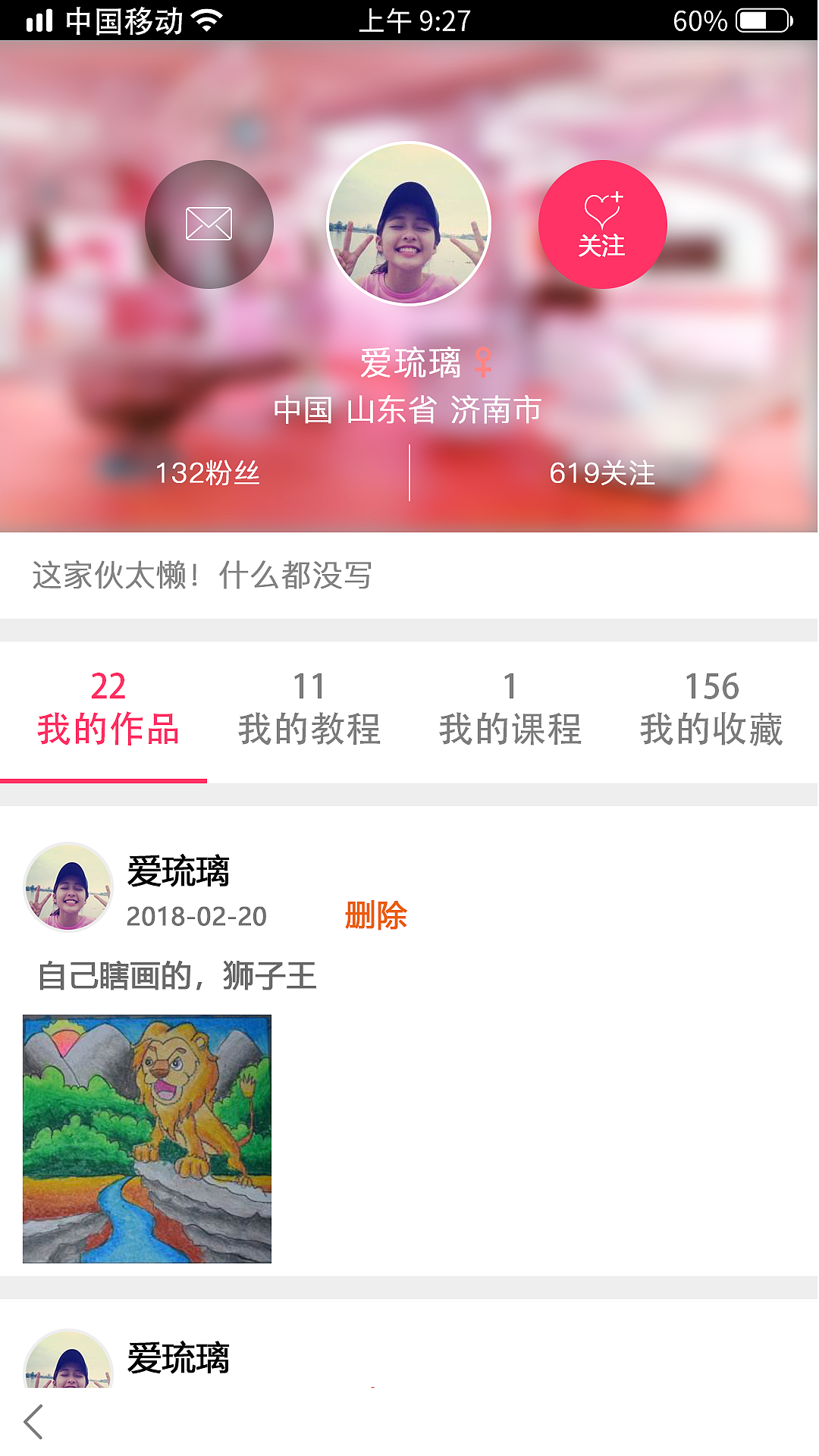Screen dimensions: 819x1456
Task: Delete the 2018-02-20 post via 删除
Action: pyautogui.click(x=376, y=915)
